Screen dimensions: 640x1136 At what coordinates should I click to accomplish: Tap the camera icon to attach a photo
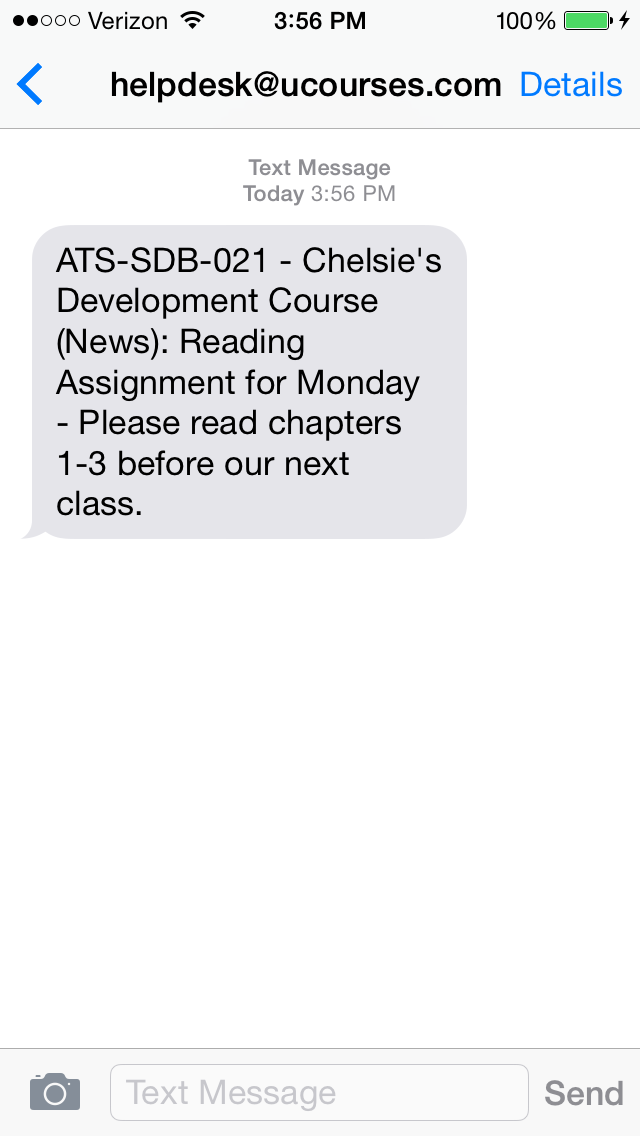pos(54,1092)
